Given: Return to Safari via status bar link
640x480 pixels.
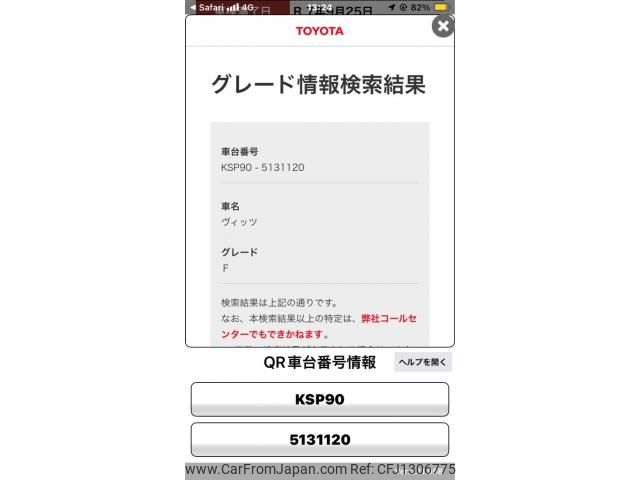Looking at the screenshot, I should coord(205,6).
